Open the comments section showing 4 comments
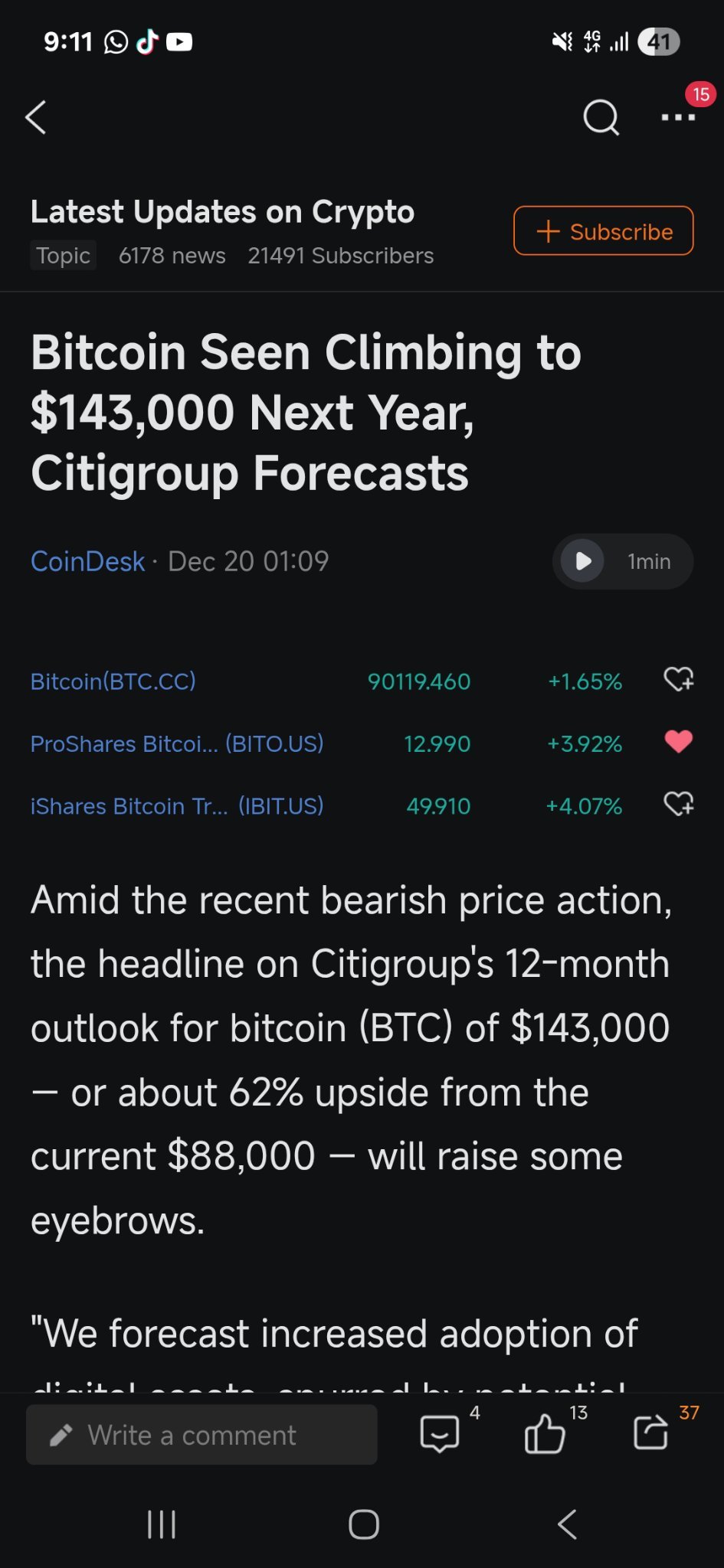This screenshot has height=1568, width=724. pyautogui.click(x=441, y=1434)
